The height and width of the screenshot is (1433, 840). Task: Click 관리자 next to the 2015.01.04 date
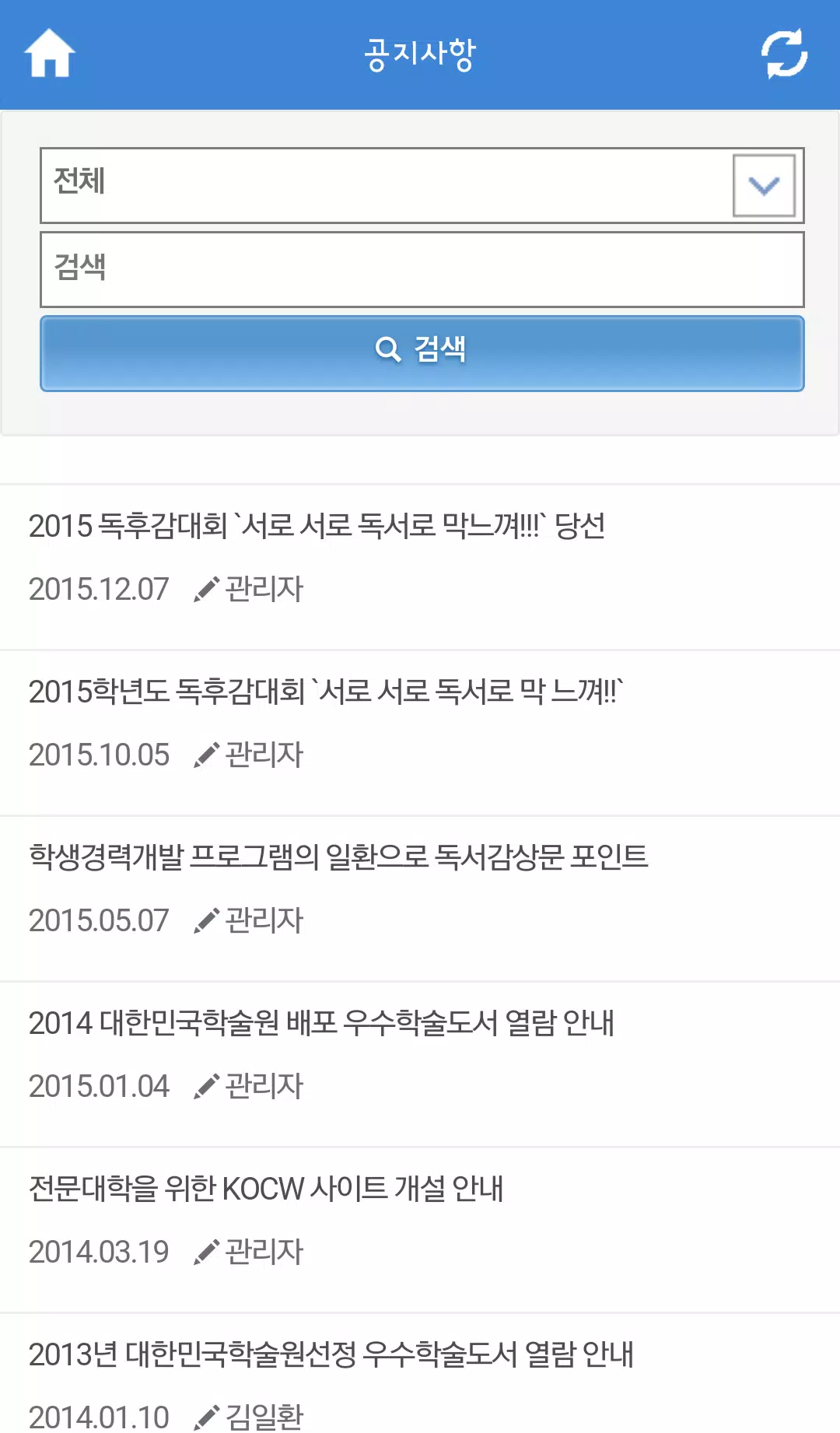[263, 1085]
